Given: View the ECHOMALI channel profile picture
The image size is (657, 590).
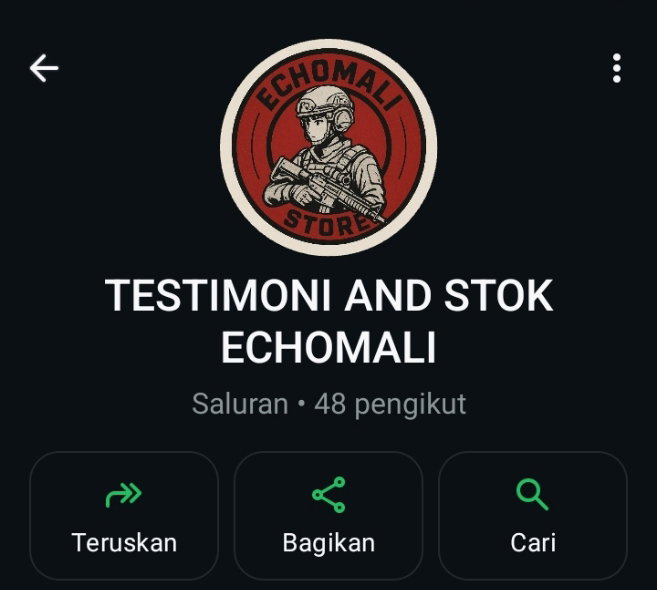Looking at the screenshot, I should [x=328, y=146].
